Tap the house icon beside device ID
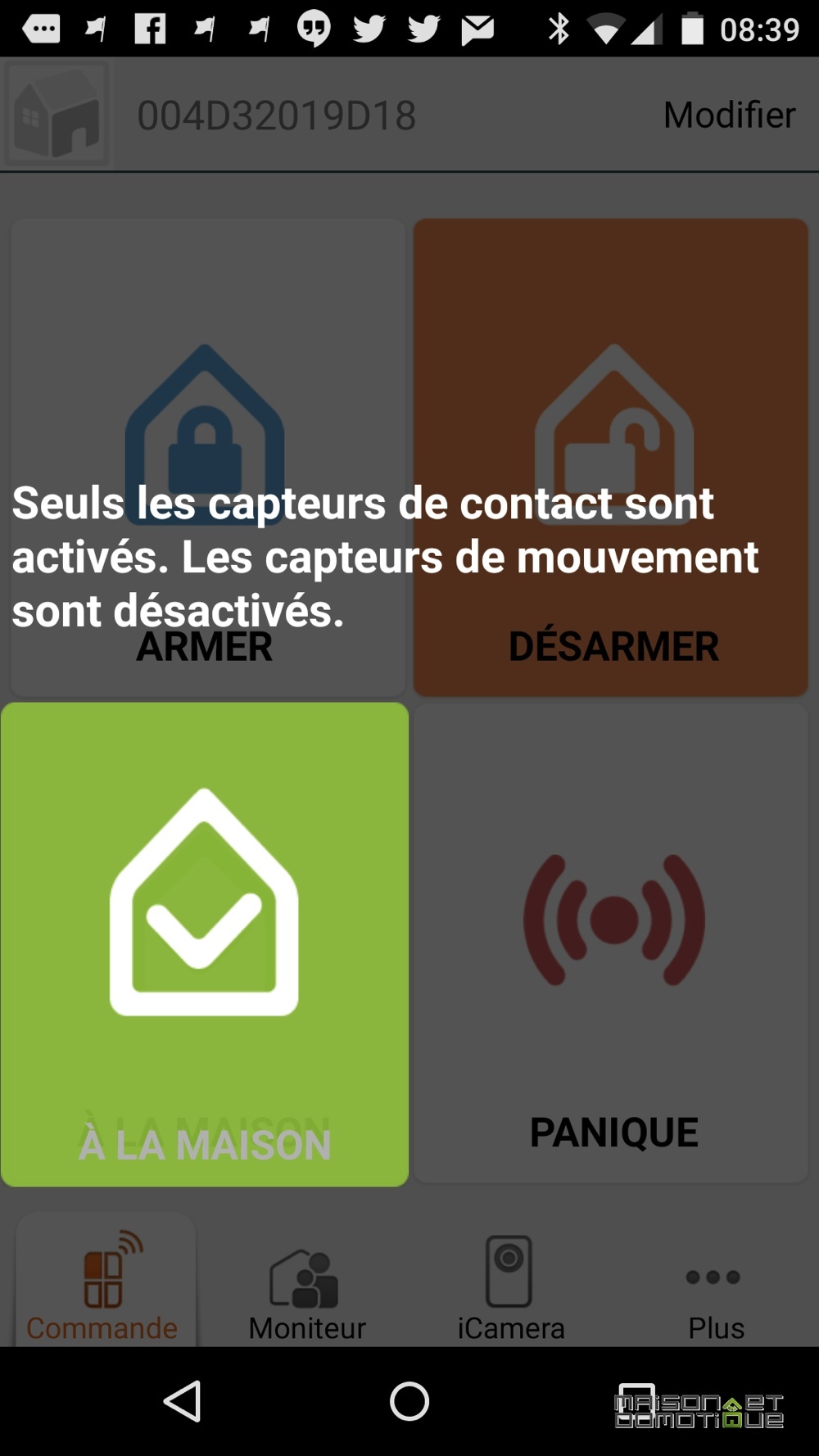 pos(57,114)
